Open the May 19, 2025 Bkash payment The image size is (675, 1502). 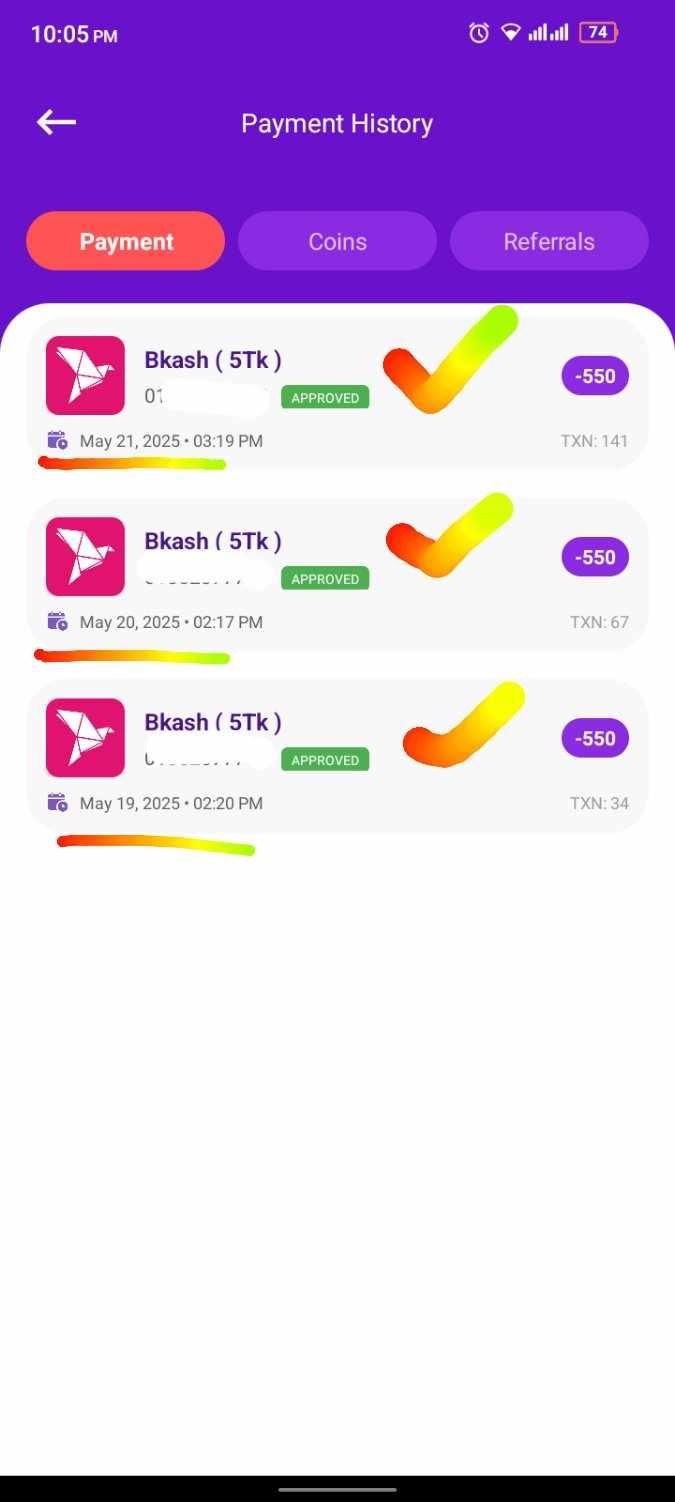tap(337, 756)
